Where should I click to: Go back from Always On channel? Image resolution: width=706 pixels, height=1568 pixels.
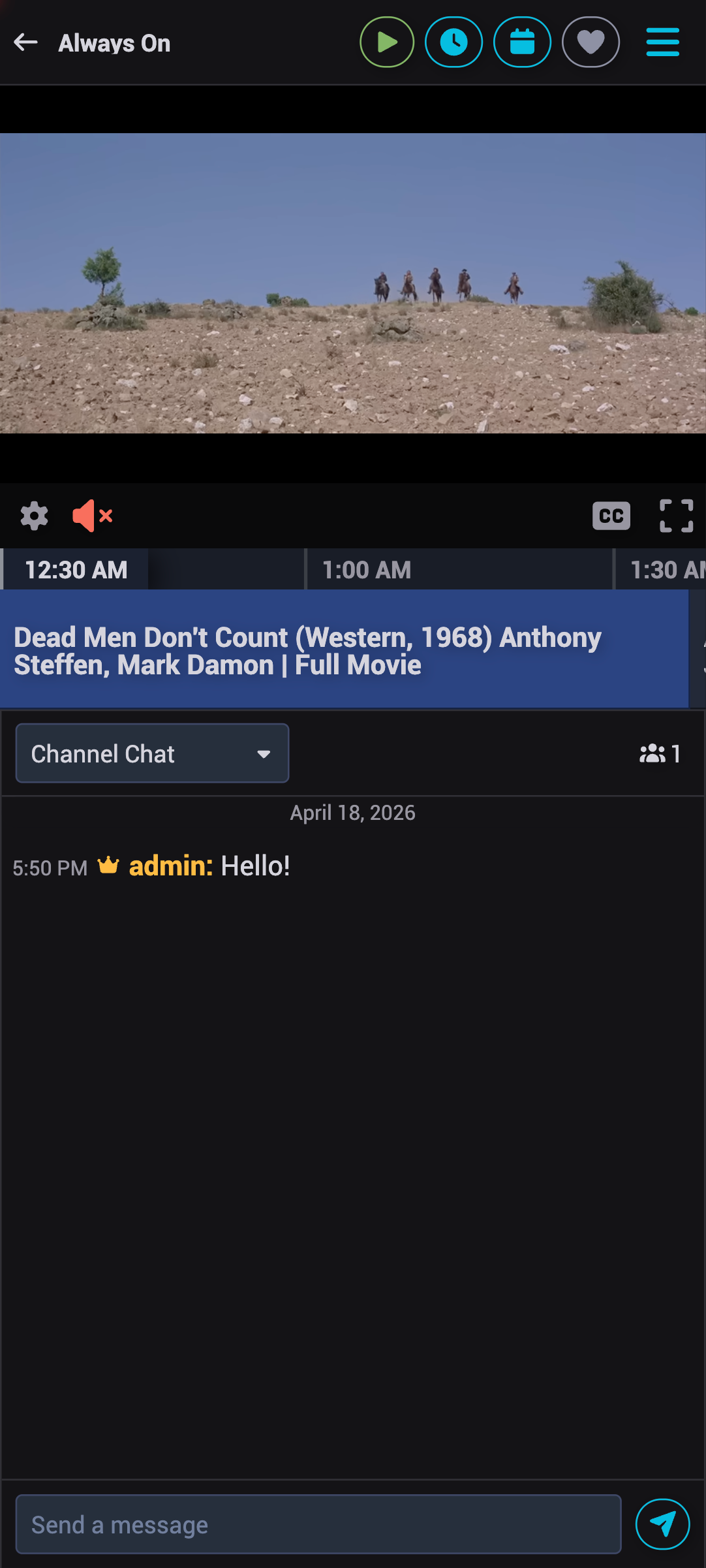point(26,43)
